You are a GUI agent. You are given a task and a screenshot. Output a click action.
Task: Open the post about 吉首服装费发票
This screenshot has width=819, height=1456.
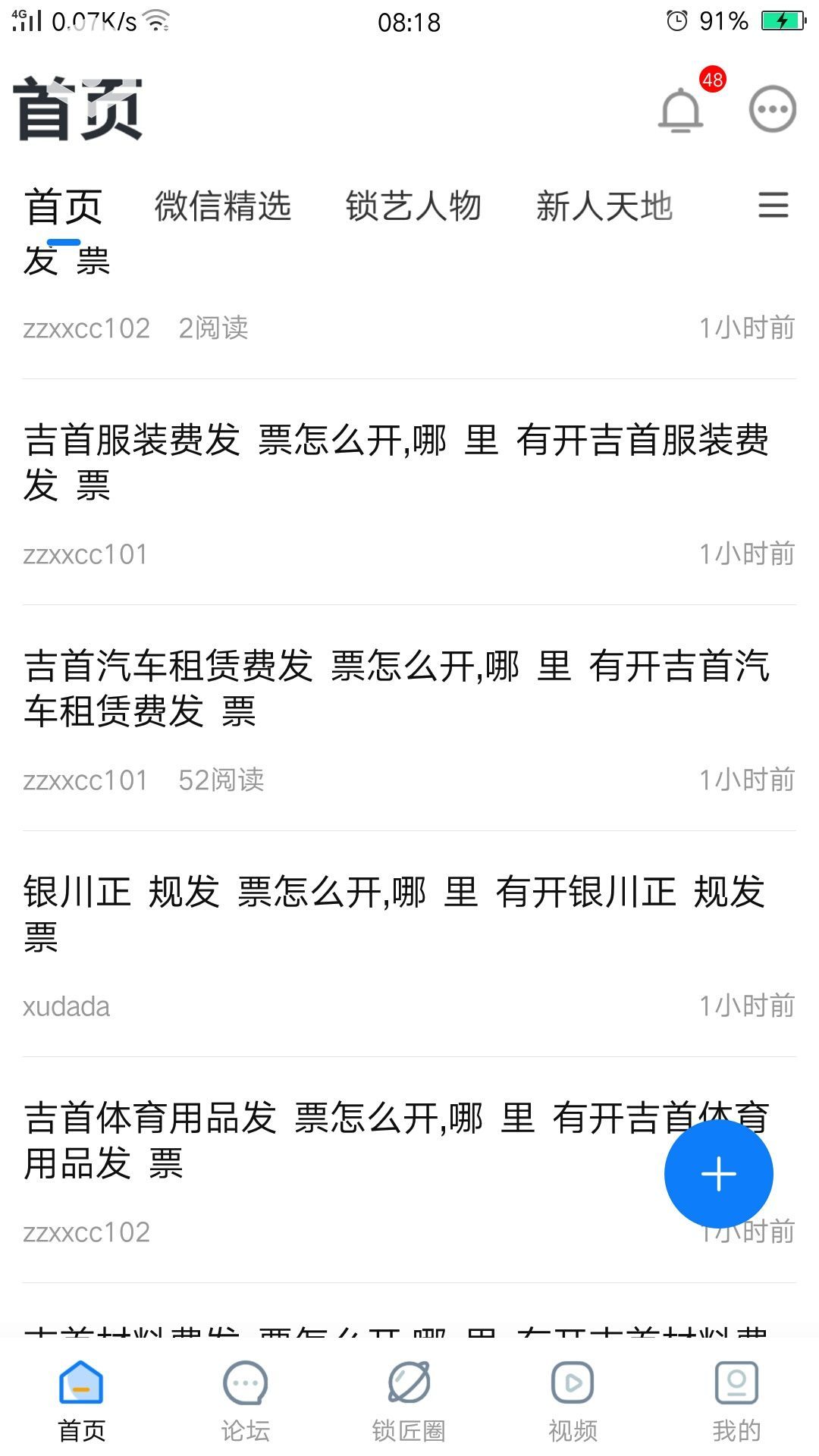coord(394,462)
